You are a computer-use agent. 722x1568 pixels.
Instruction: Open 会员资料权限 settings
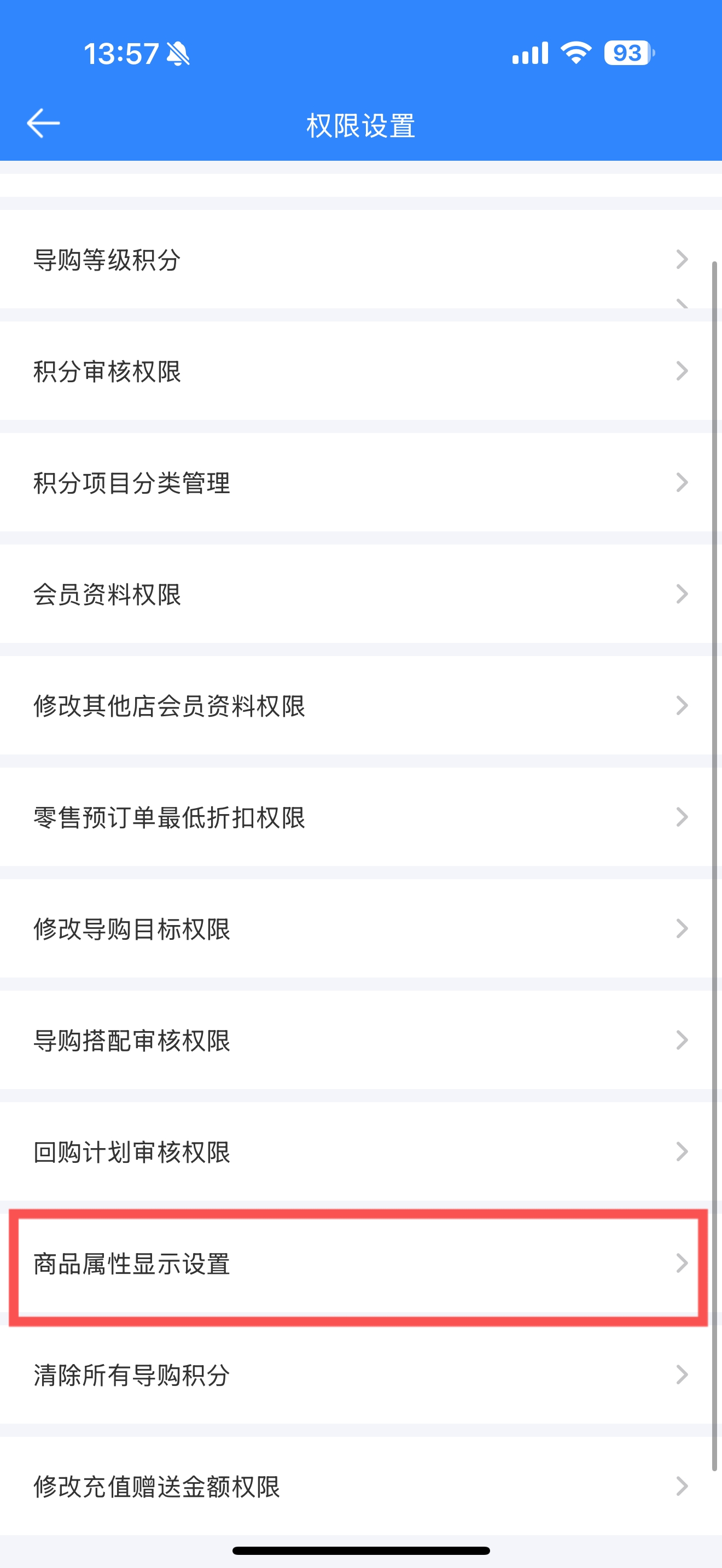pyautogui.click(x=361, y=594)
